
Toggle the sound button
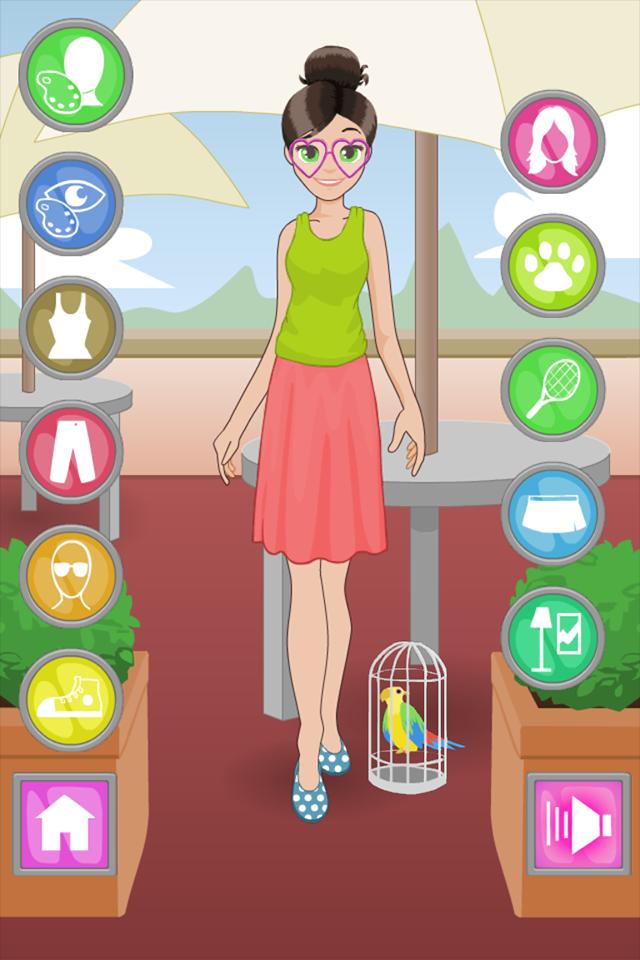tap(577, 823)
